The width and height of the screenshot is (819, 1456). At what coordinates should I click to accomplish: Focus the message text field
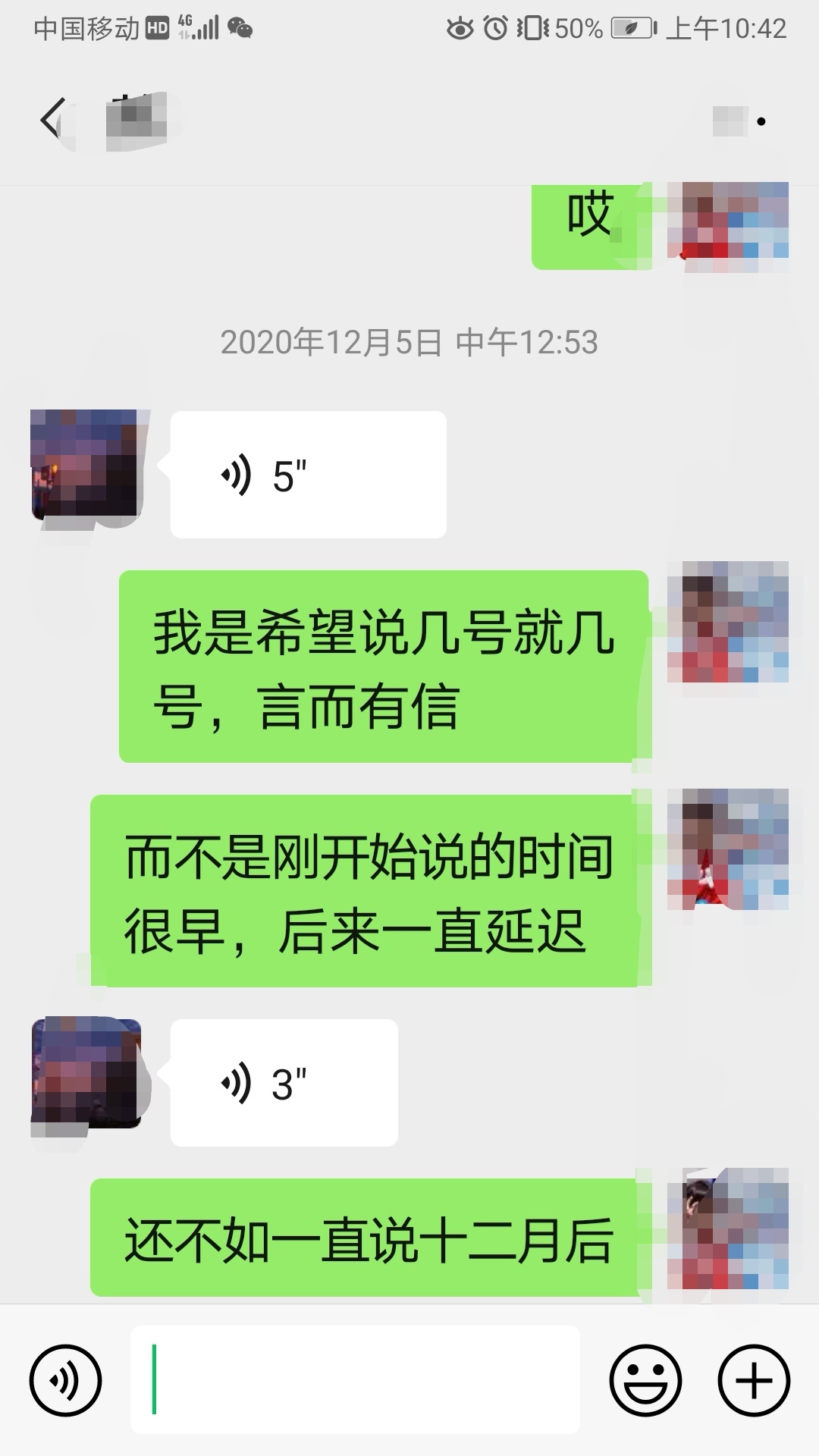tap(355, 1380)
